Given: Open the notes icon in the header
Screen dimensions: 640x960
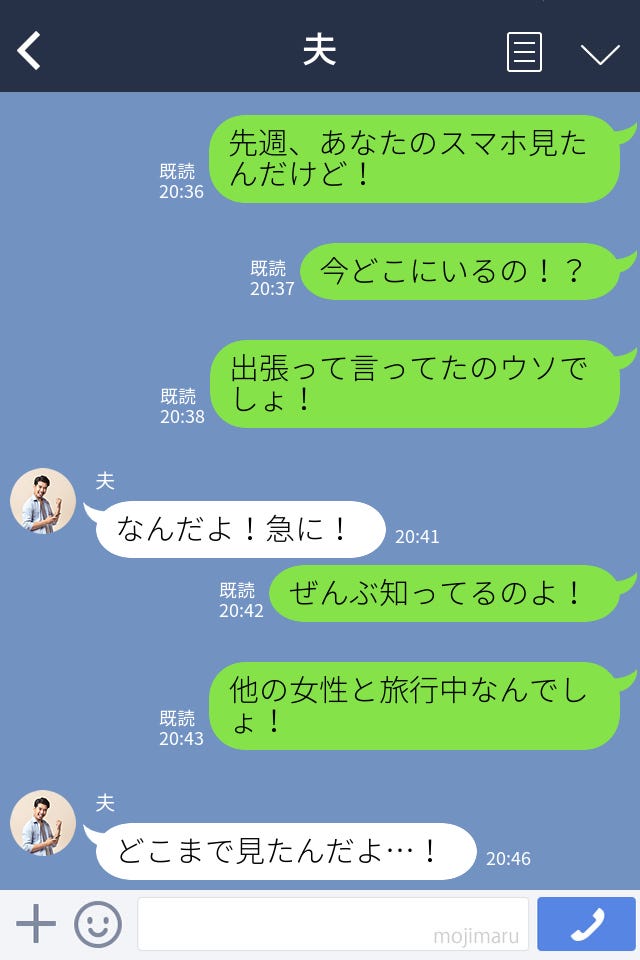Looking at the screenshot, I should 524,52.
